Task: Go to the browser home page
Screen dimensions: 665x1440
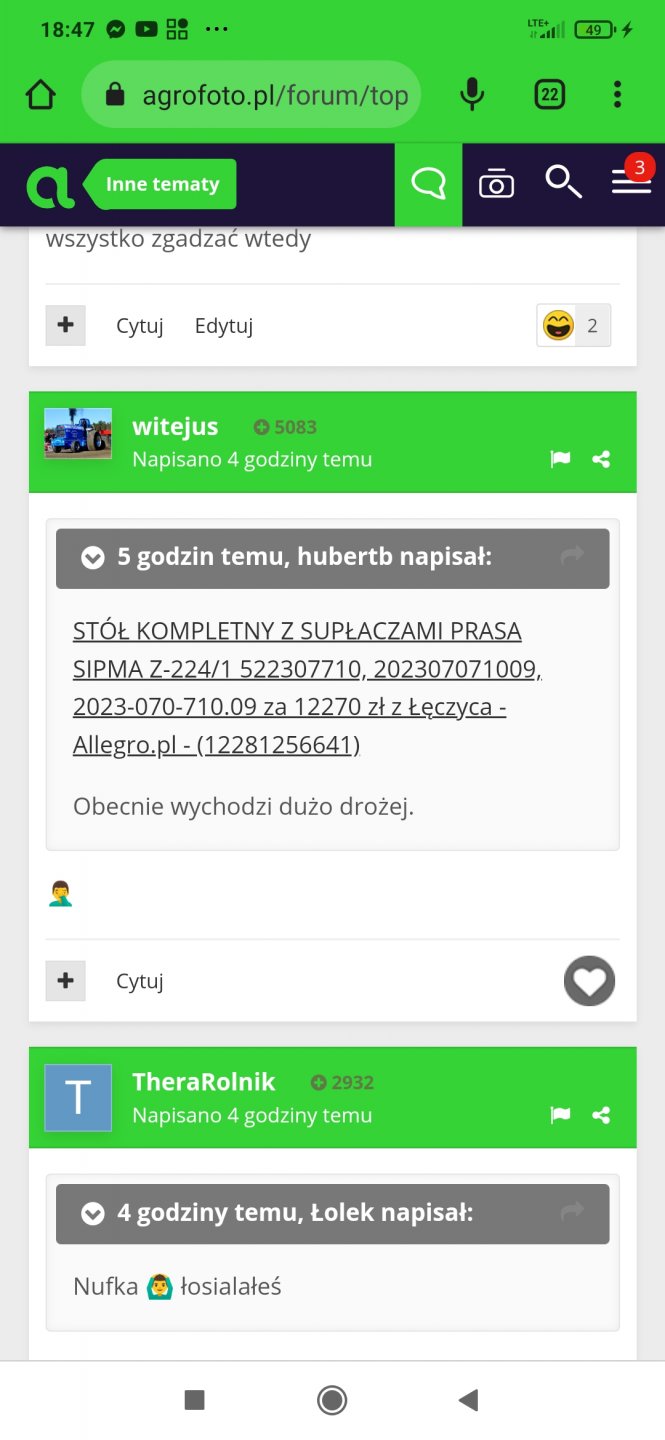Action: [x=41, y=95]
